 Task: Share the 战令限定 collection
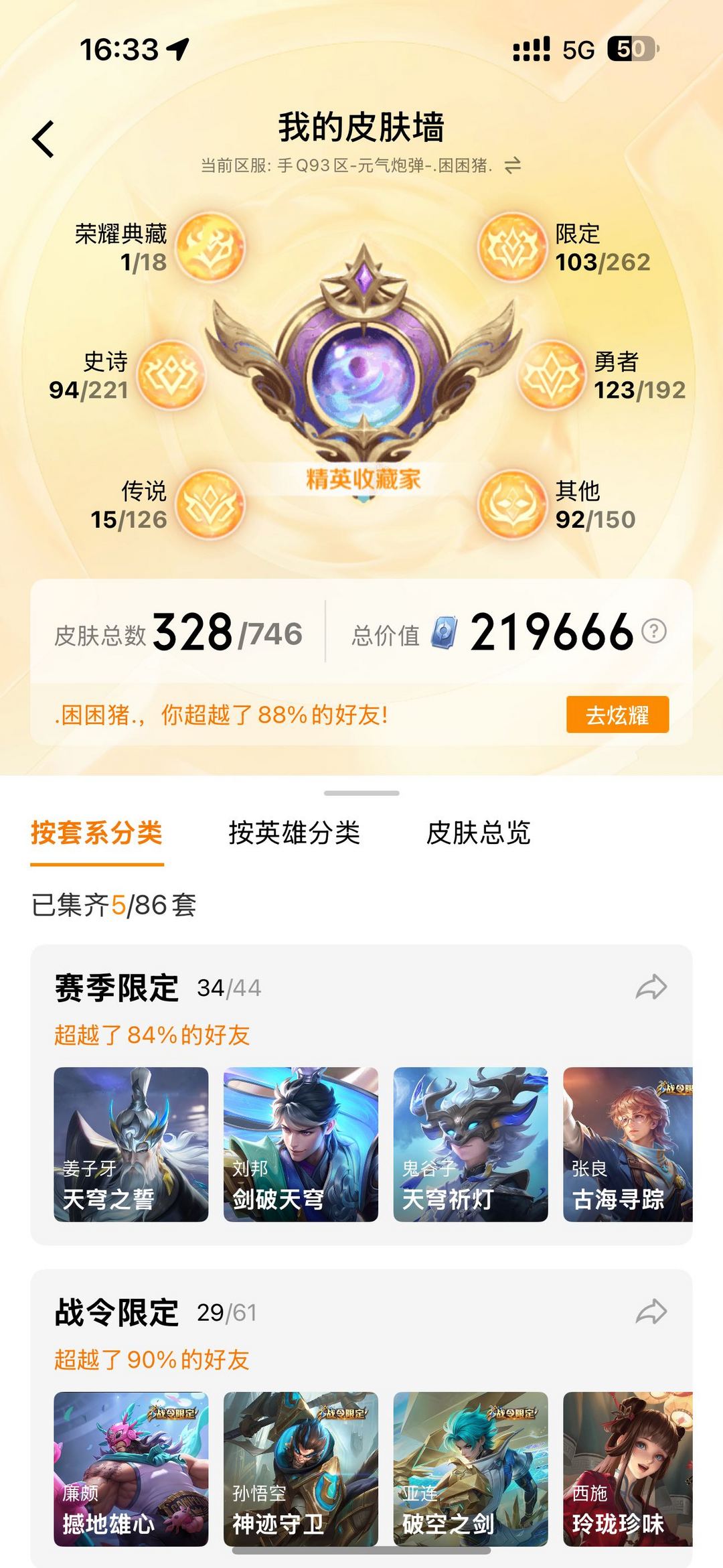651,1312
